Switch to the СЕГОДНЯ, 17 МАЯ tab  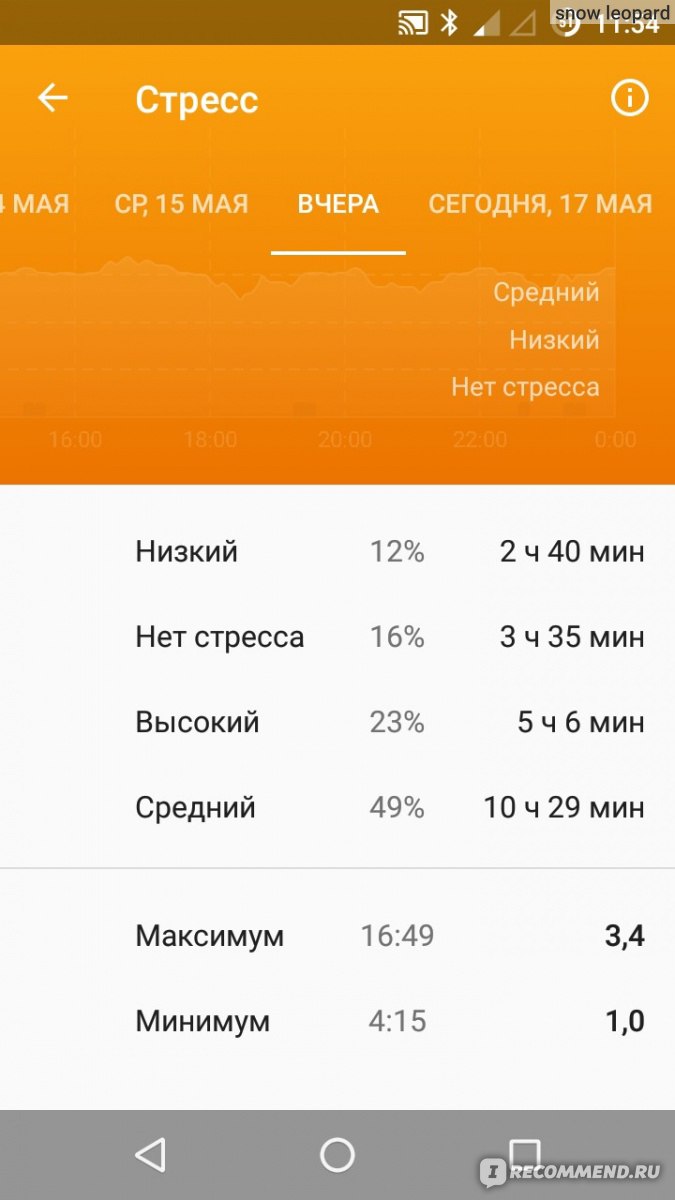pos(540,204)
